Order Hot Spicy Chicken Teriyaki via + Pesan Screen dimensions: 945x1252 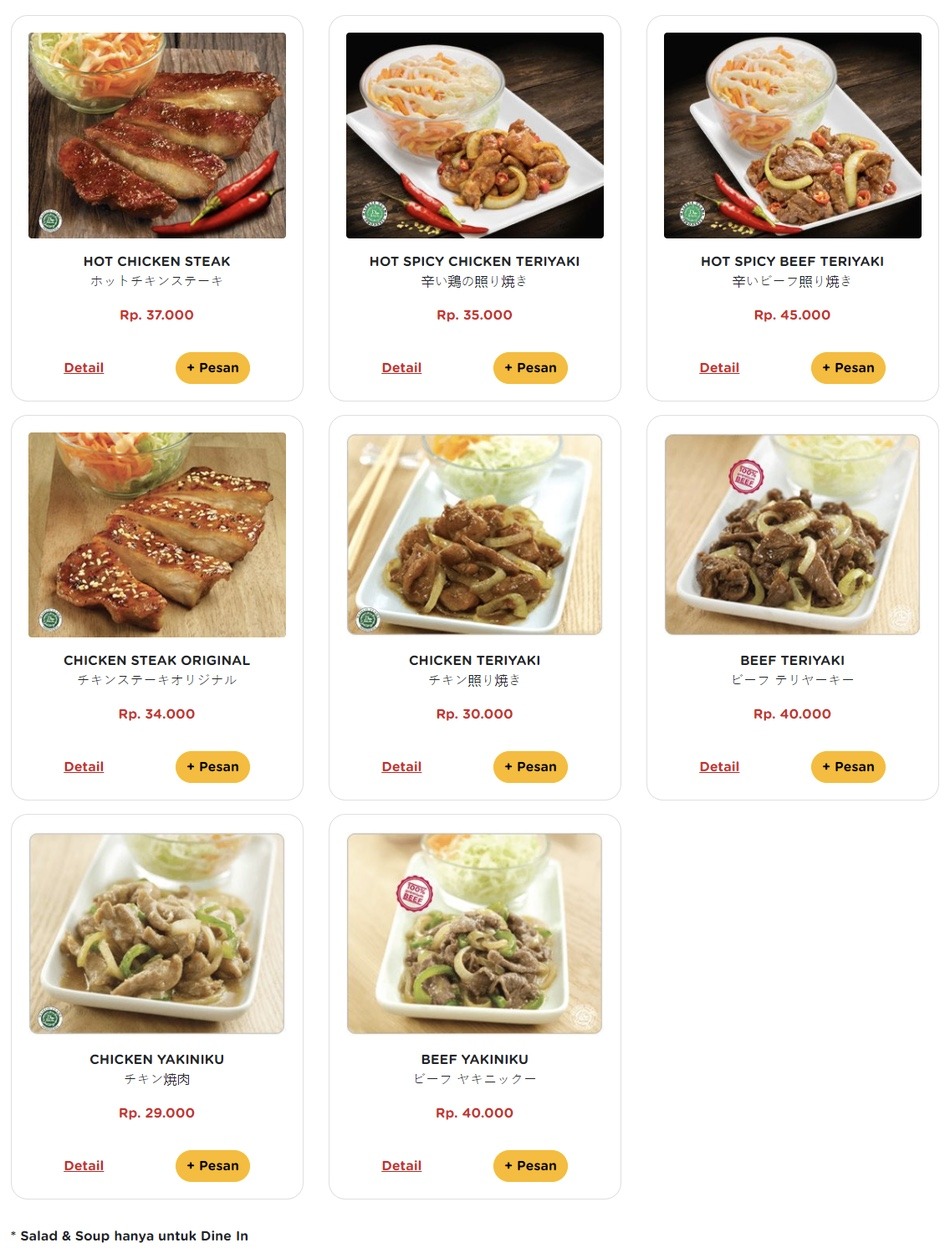(x=530, y=368)
